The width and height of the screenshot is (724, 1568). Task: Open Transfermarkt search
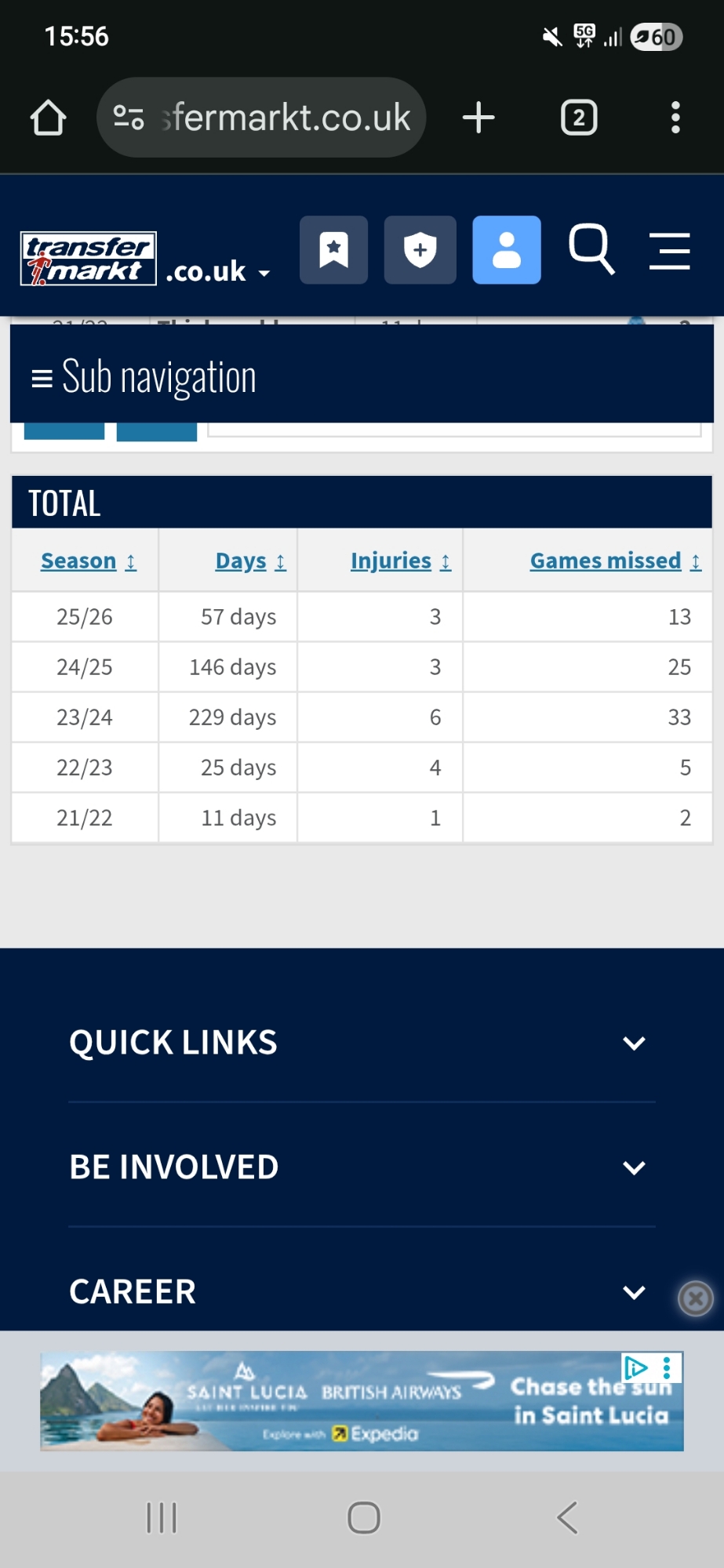[591, 249]
